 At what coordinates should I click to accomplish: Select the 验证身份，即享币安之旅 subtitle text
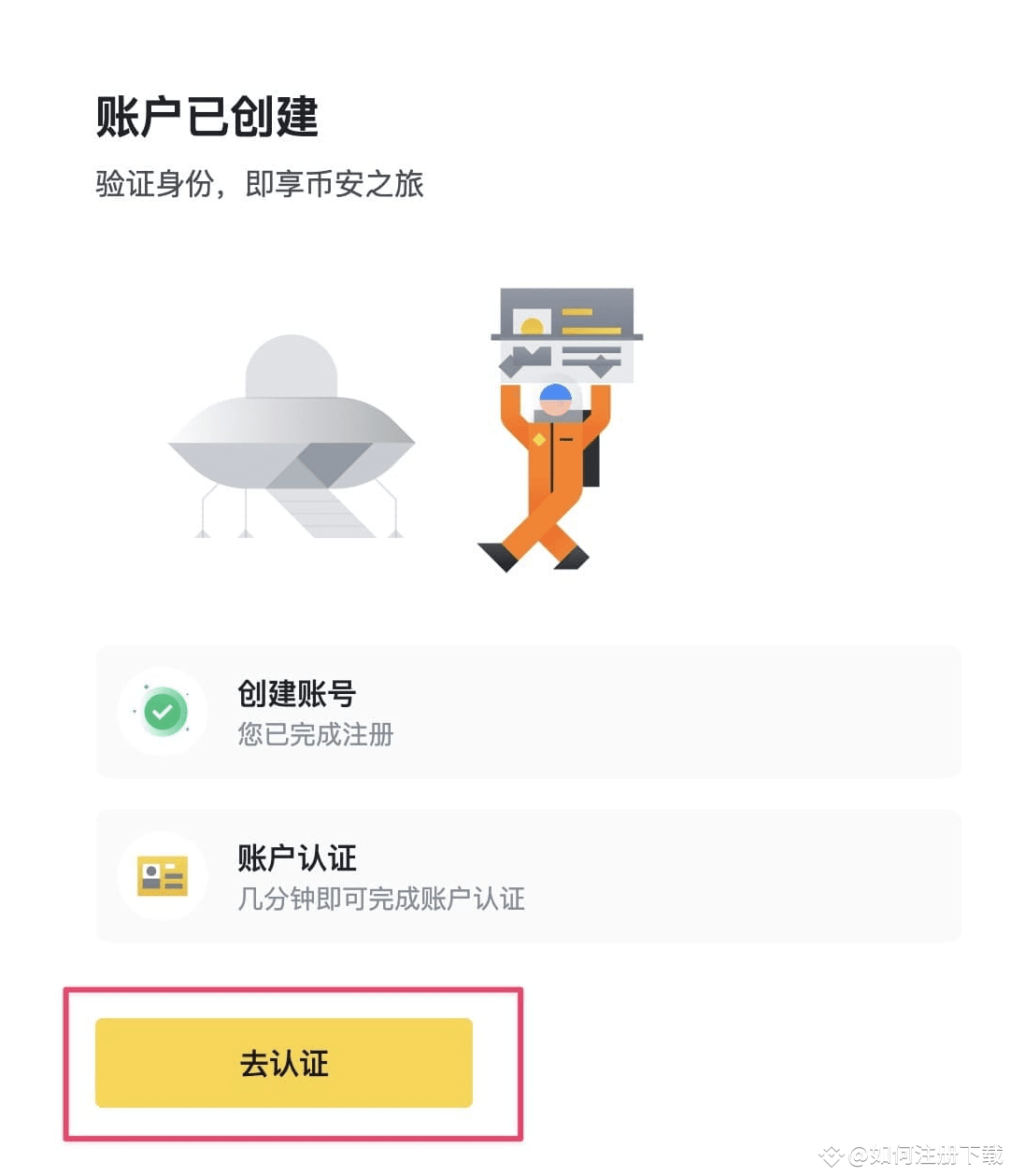[x=259, y=185]
